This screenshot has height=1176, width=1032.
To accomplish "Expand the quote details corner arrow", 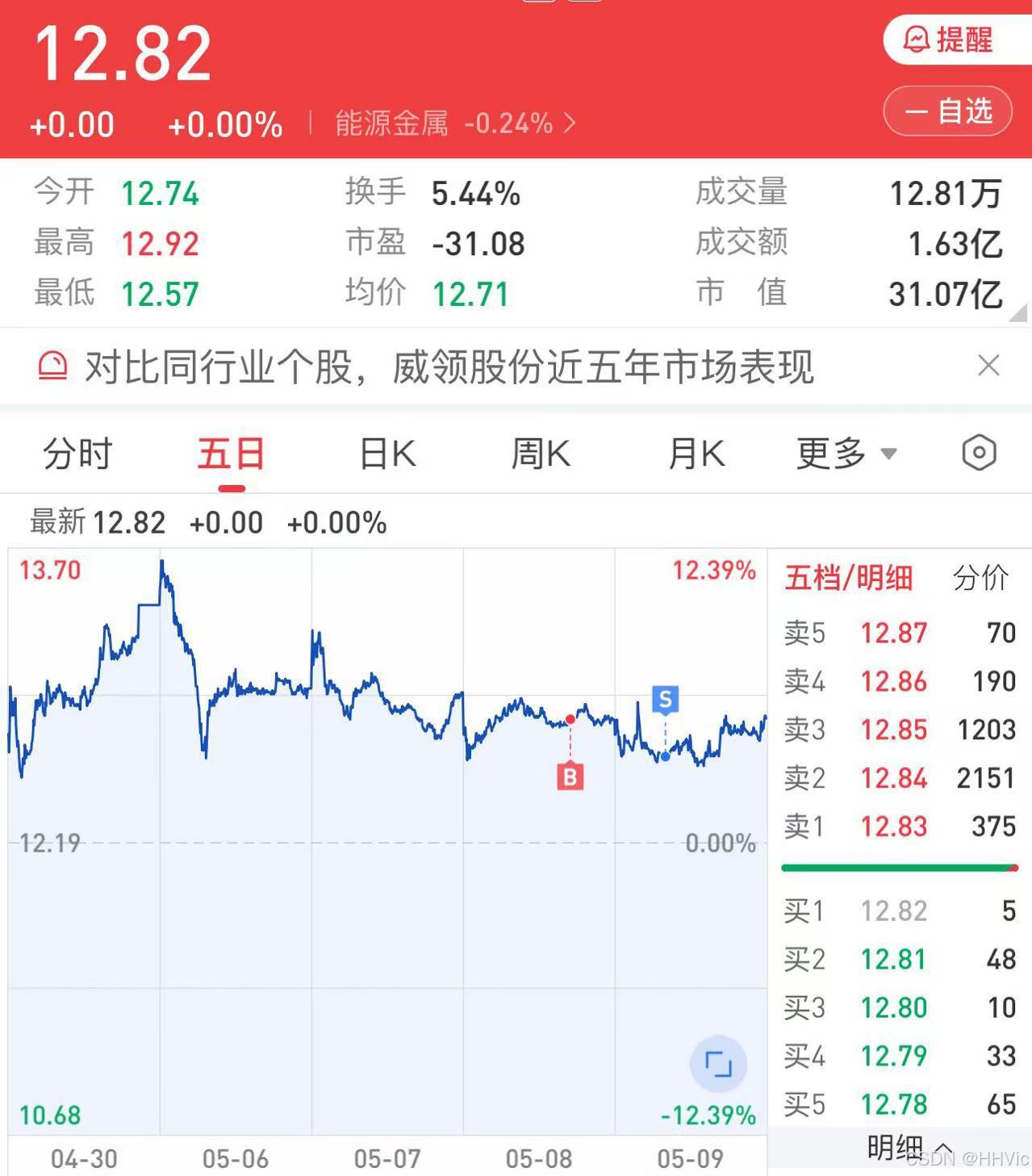I will pyautogui.click(x=1017, y=312).
